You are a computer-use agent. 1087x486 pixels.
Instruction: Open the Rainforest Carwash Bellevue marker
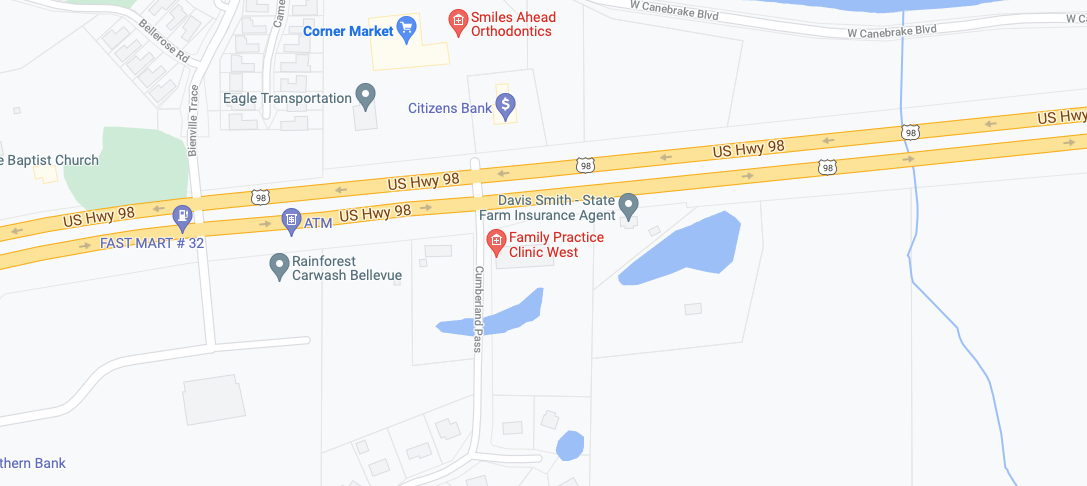pos(280,264)
